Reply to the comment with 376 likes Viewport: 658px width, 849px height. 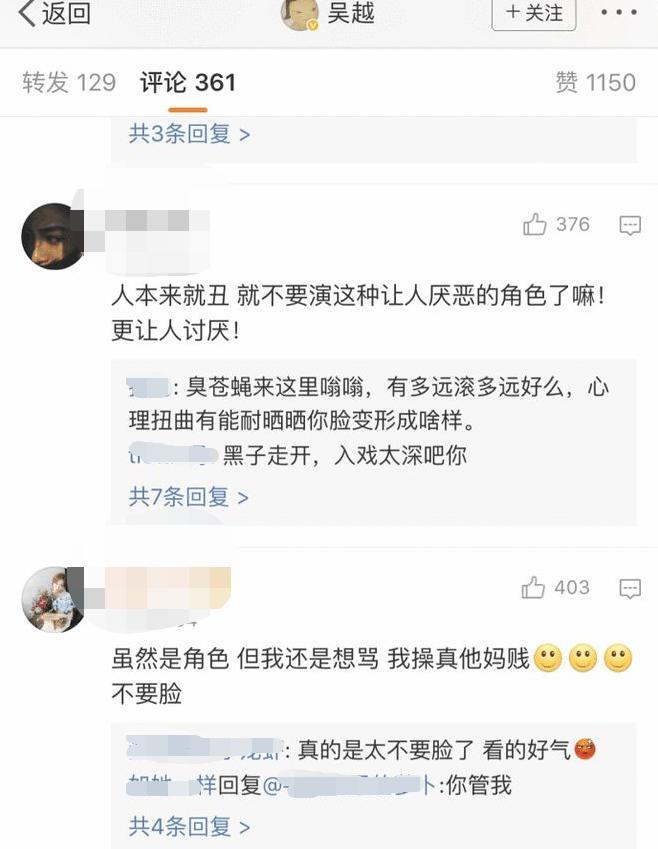pos(629,226)
